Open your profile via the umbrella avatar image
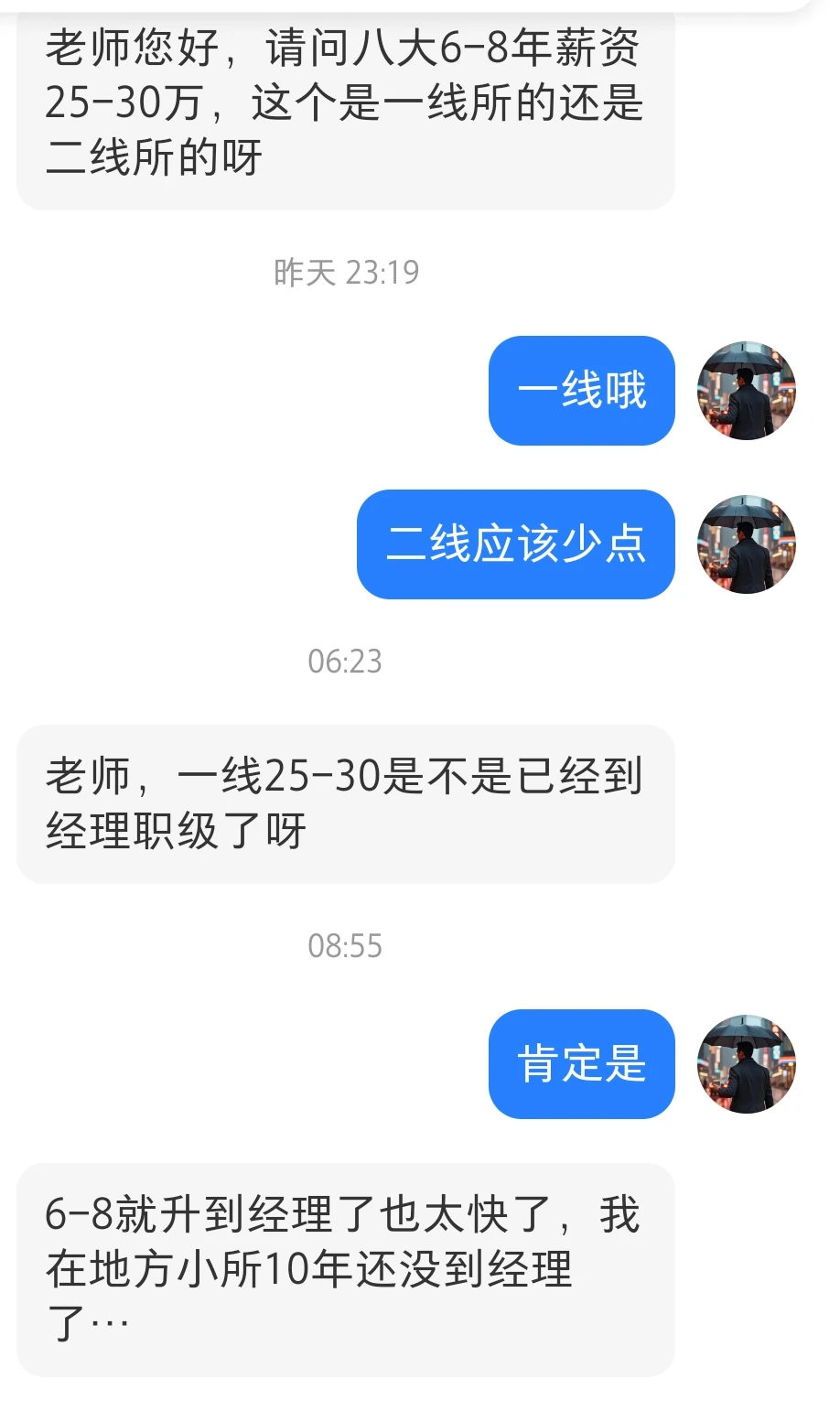 tap(746, 392)
